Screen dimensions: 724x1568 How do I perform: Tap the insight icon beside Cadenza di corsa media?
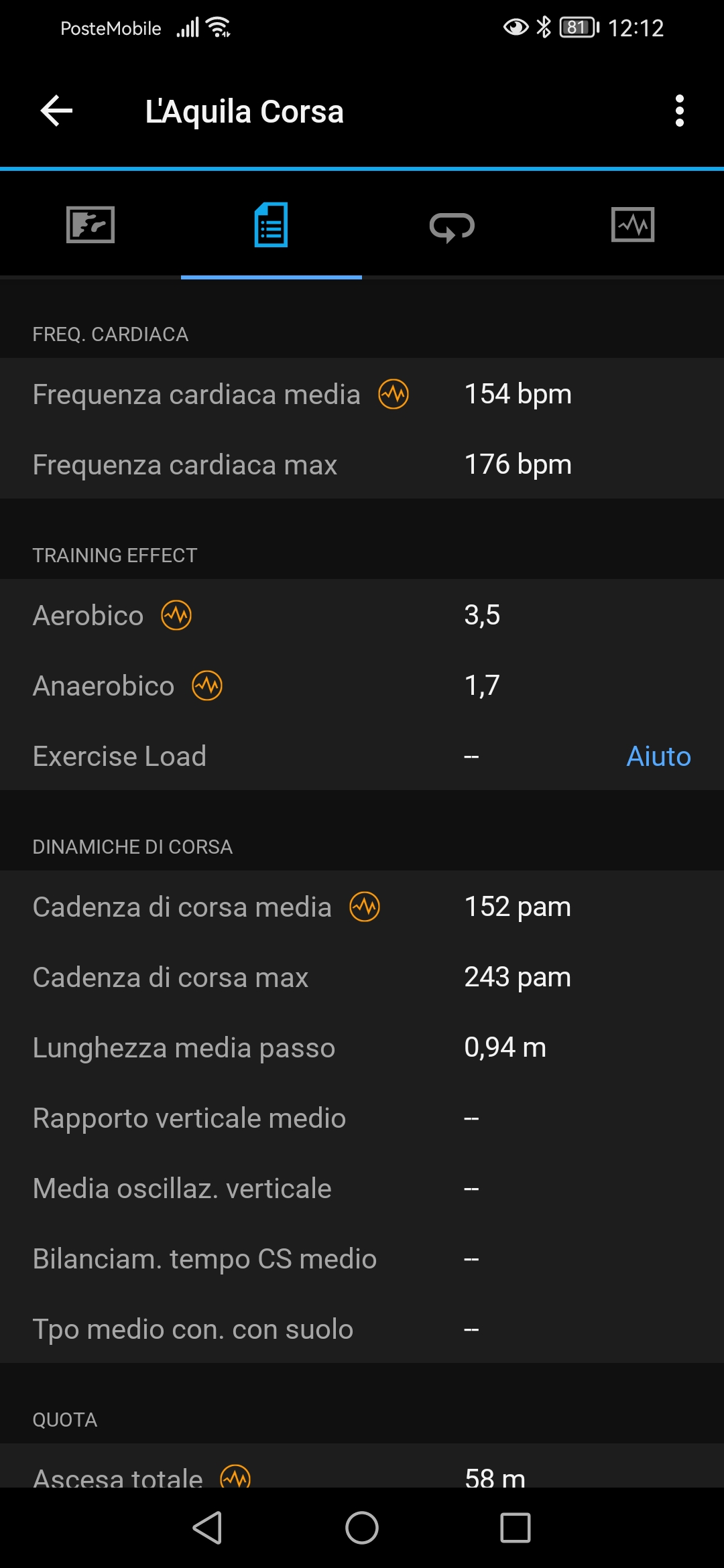point(365,907)
